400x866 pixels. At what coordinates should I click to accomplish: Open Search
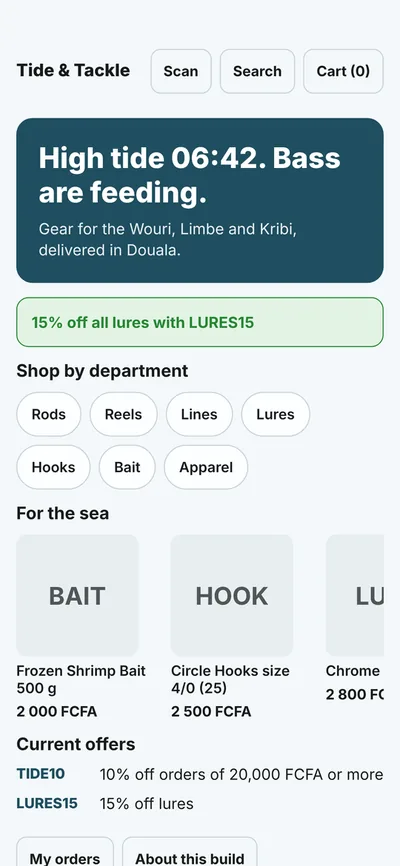coord(257,71)
